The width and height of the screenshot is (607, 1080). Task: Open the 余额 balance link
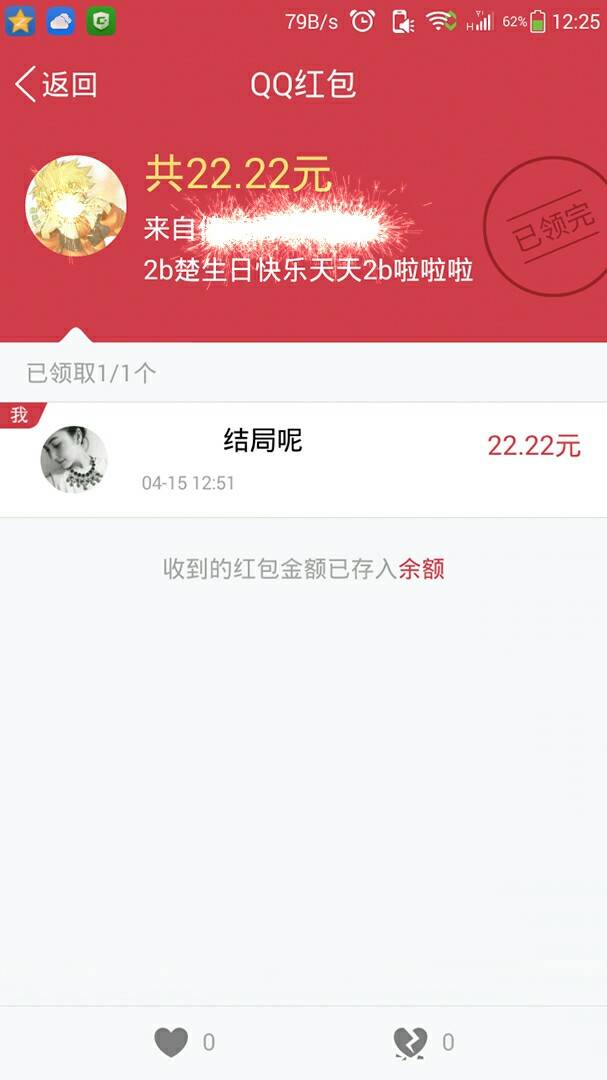[421, 569]
